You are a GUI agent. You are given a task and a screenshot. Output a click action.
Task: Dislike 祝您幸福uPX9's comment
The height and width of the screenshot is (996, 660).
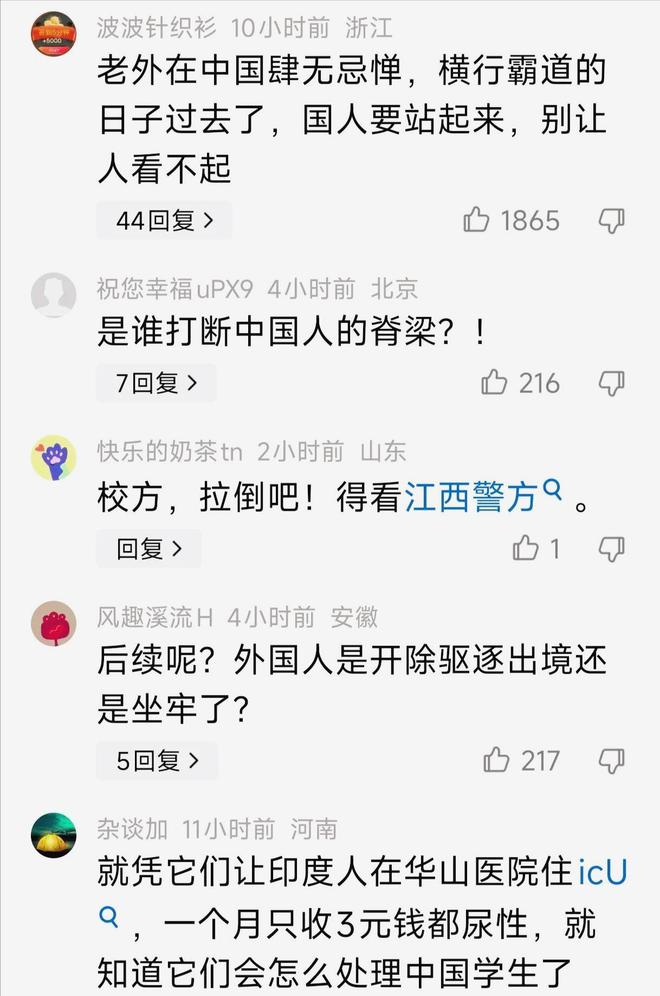click(611, 382)
